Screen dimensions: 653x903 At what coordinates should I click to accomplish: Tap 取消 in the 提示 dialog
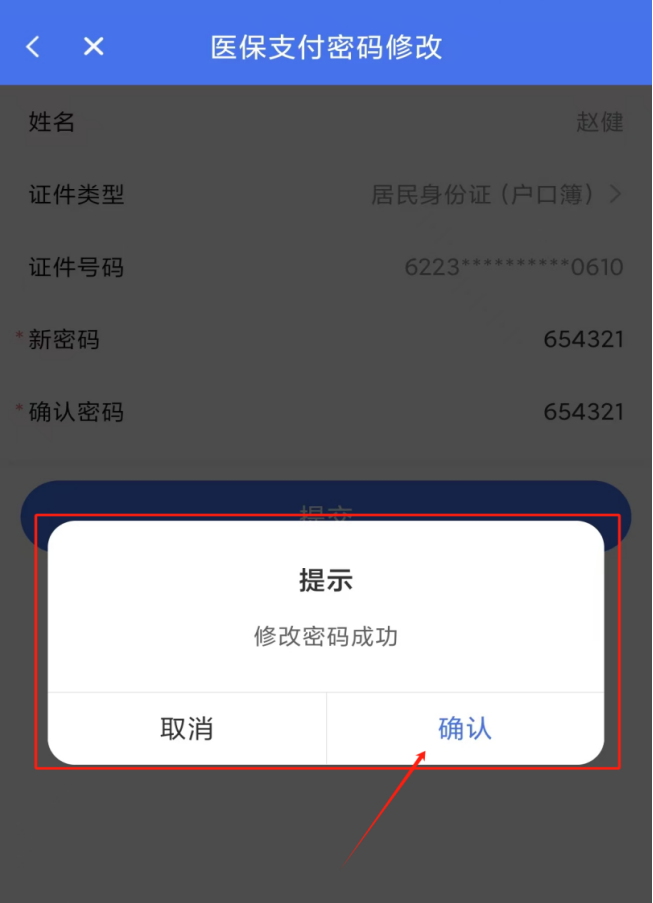187,728
